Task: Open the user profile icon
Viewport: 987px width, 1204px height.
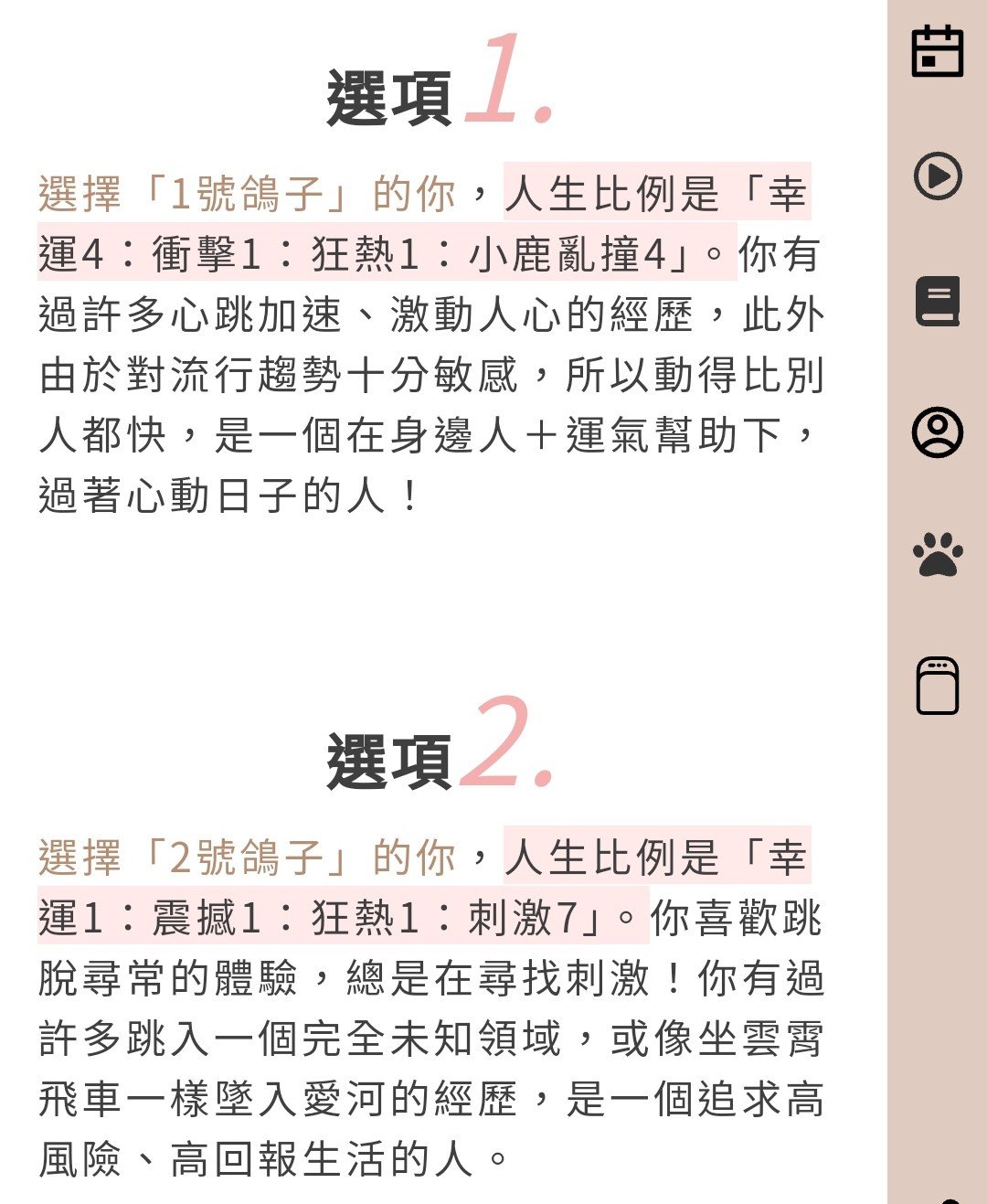Action: pos(938,432)
